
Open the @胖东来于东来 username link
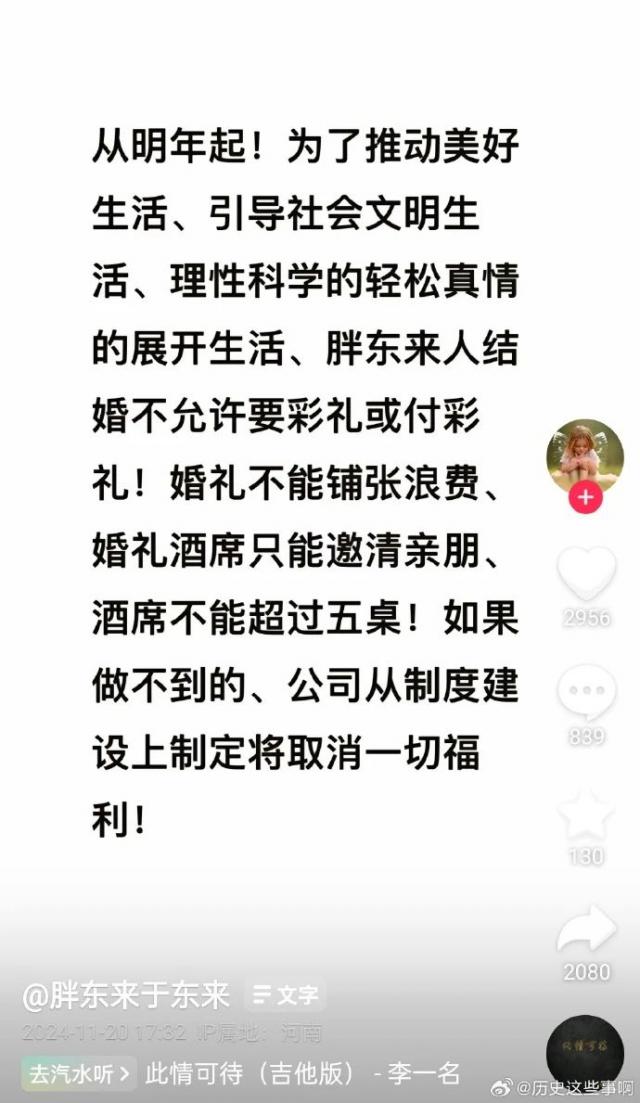(x=127, y=995)
